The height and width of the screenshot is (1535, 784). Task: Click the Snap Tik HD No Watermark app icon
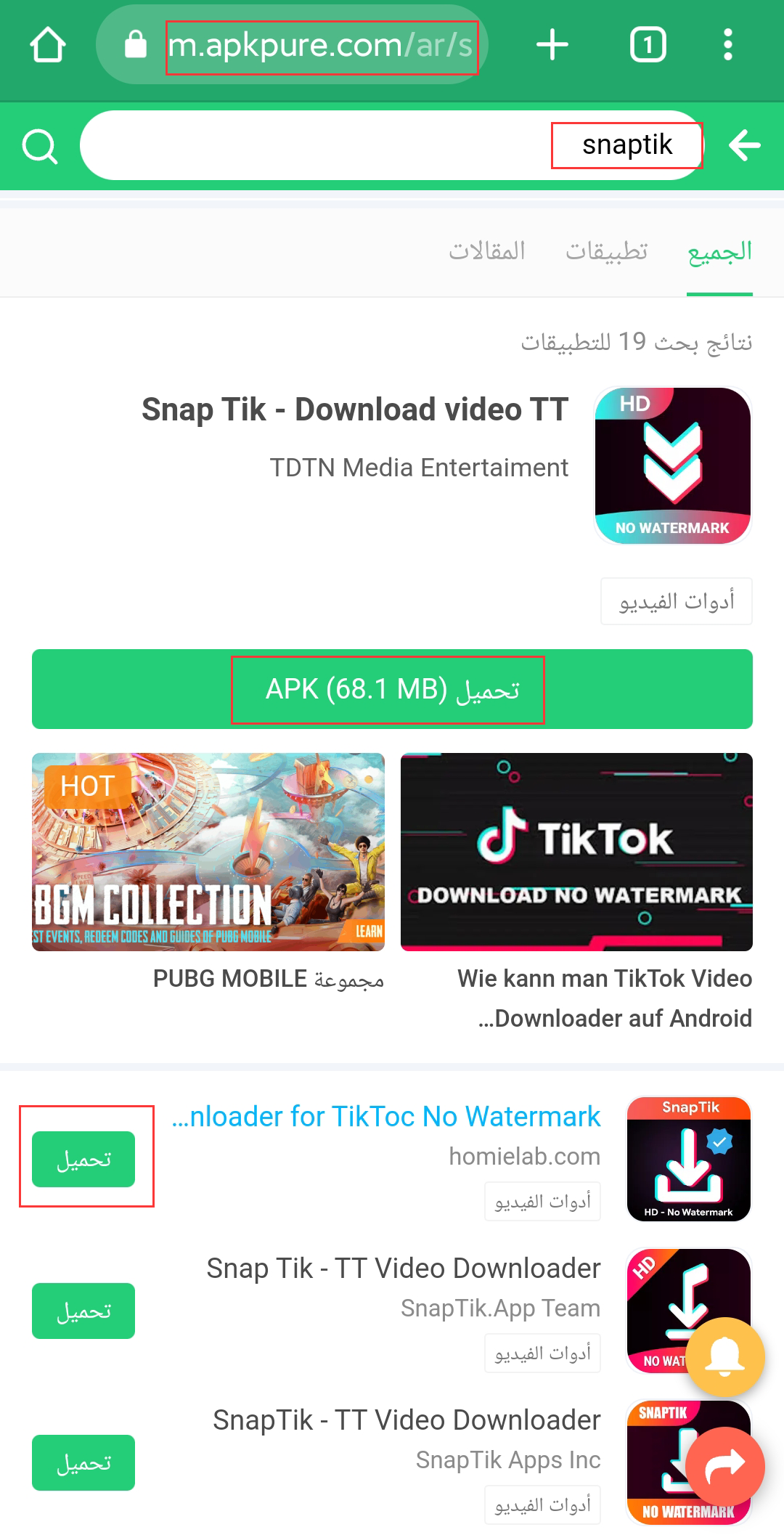[x=674, y=465]
